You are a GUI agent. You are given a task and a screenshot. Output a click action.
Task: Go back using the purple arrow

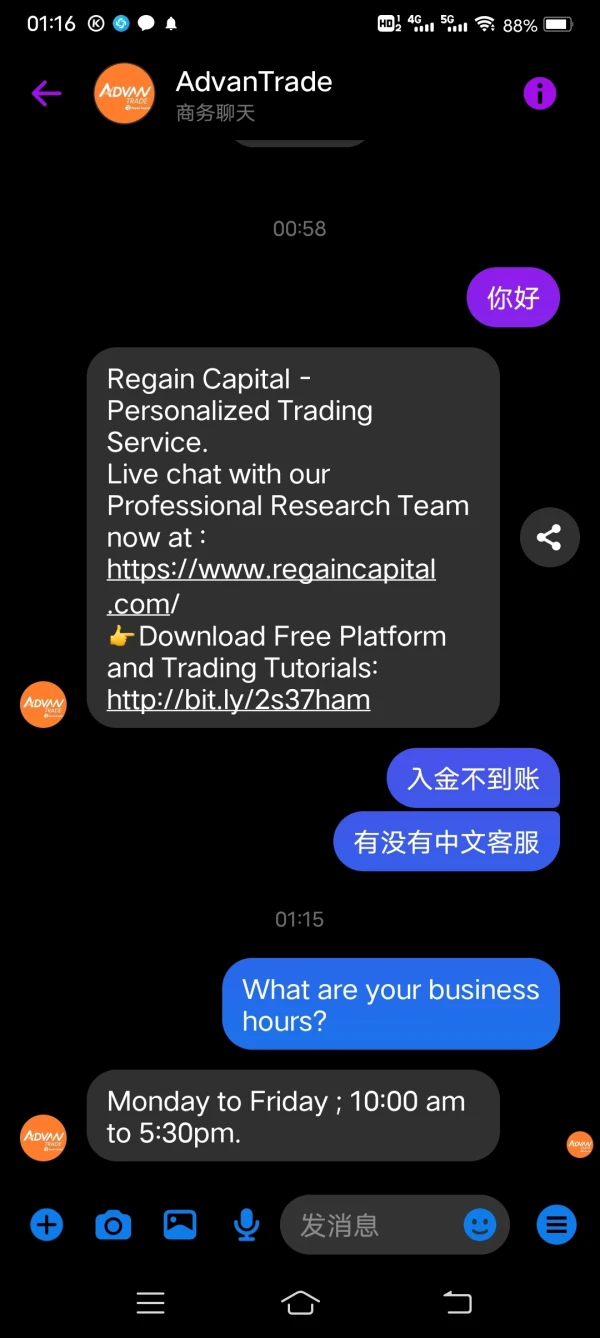tap(46, 94)
